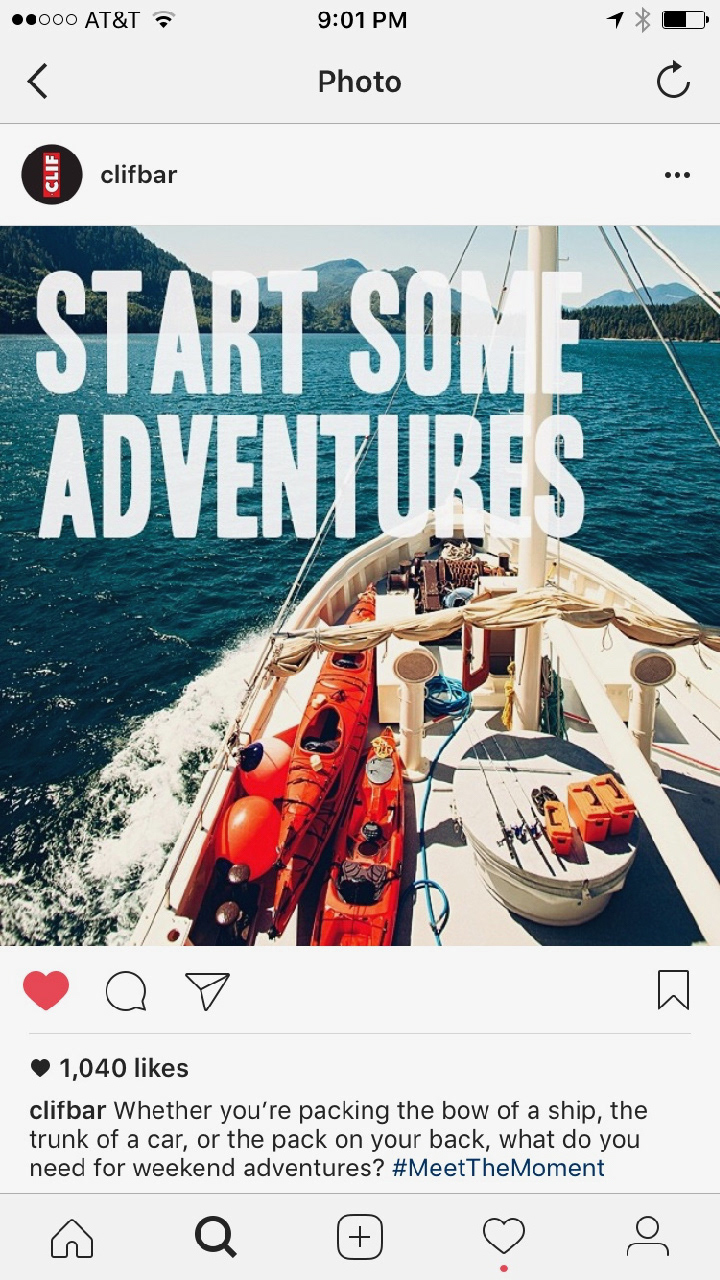720x1280 pixels.
Task: Refresh the photo page
Action: (x=673, y=80)
